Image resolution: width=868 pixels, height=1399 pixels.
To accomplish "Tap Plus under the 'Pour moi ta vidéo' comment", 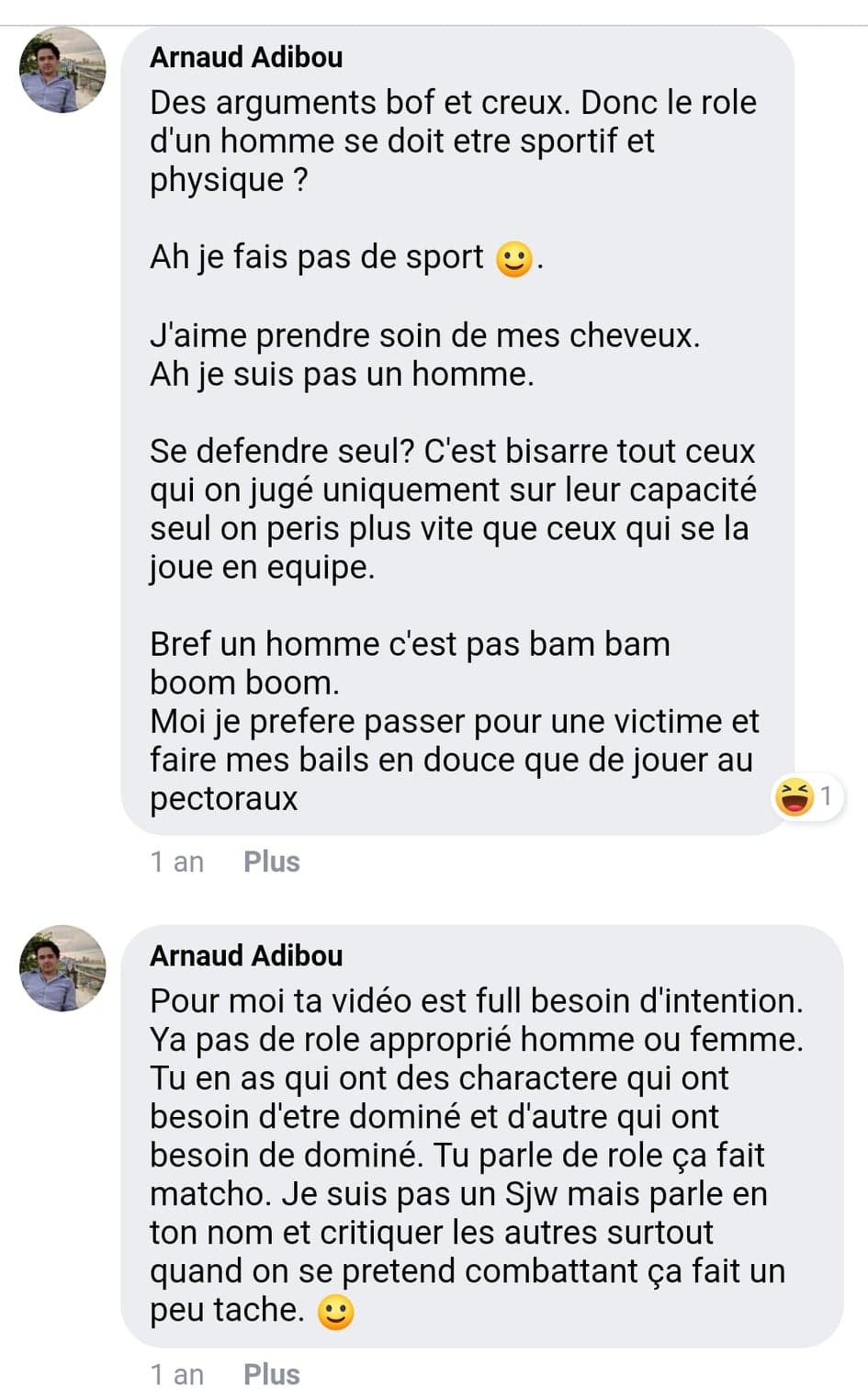I will tap(271, 1374).
